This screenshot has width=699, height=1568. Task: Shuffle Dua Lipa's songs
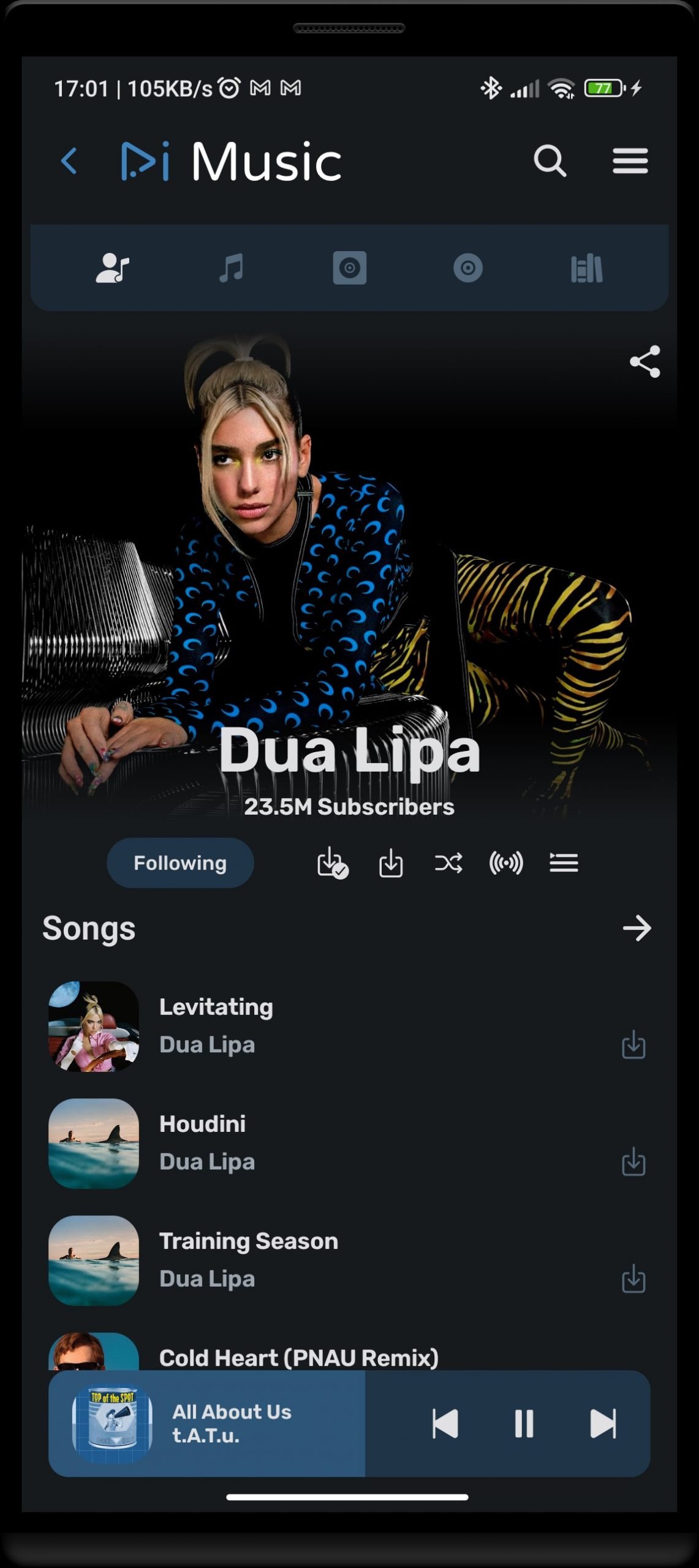point(448,863)
